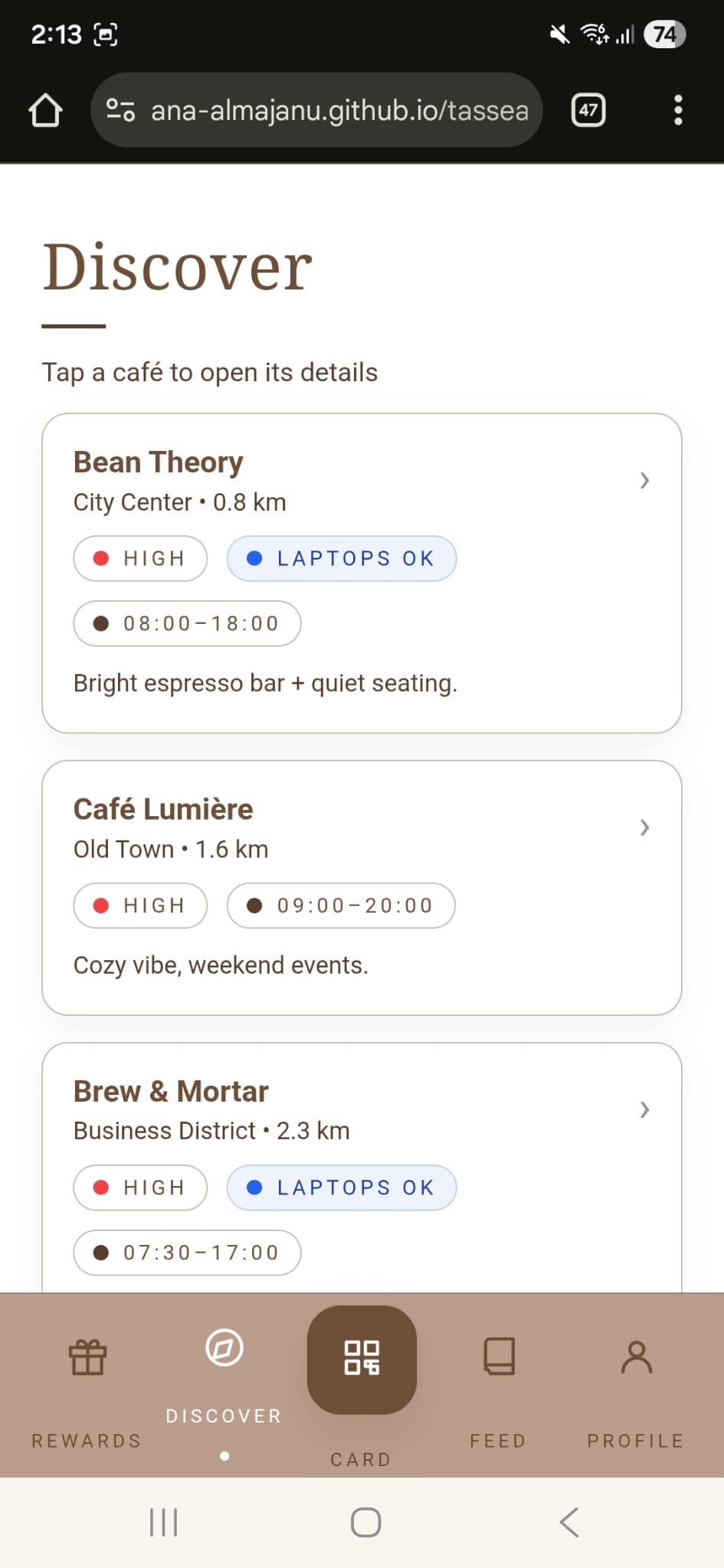
Task: Open the Discover compass icon
Action: tap(224, 1350)
